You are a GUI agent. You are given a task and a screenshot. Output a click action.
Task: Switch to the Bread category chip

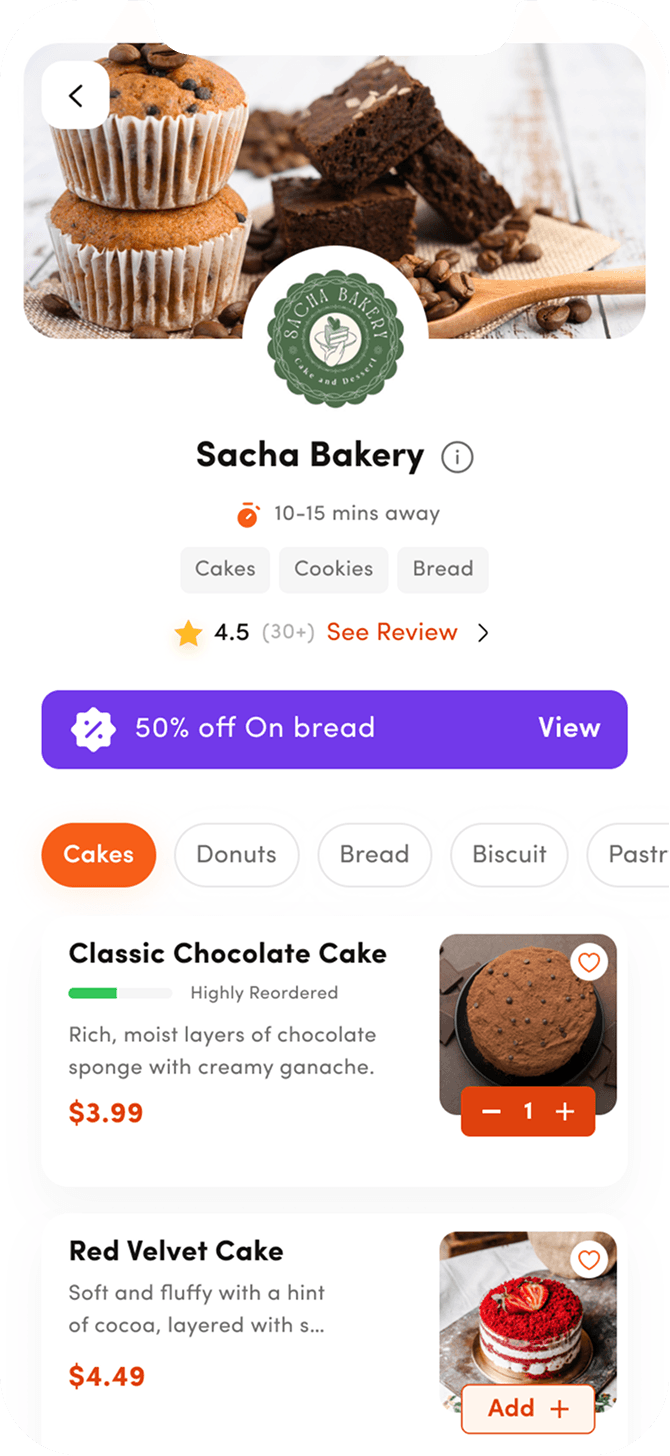[x=374, y=855]
